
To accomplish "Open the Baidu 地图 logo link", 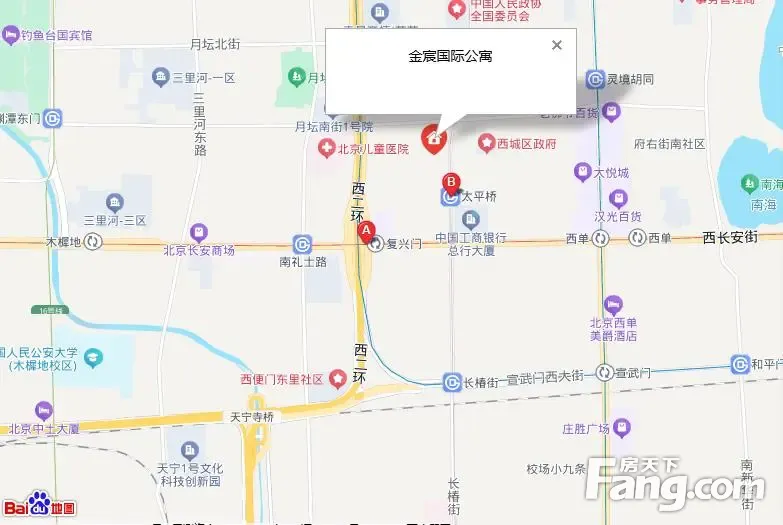I will pyautogui.click(x=39, y=505).
